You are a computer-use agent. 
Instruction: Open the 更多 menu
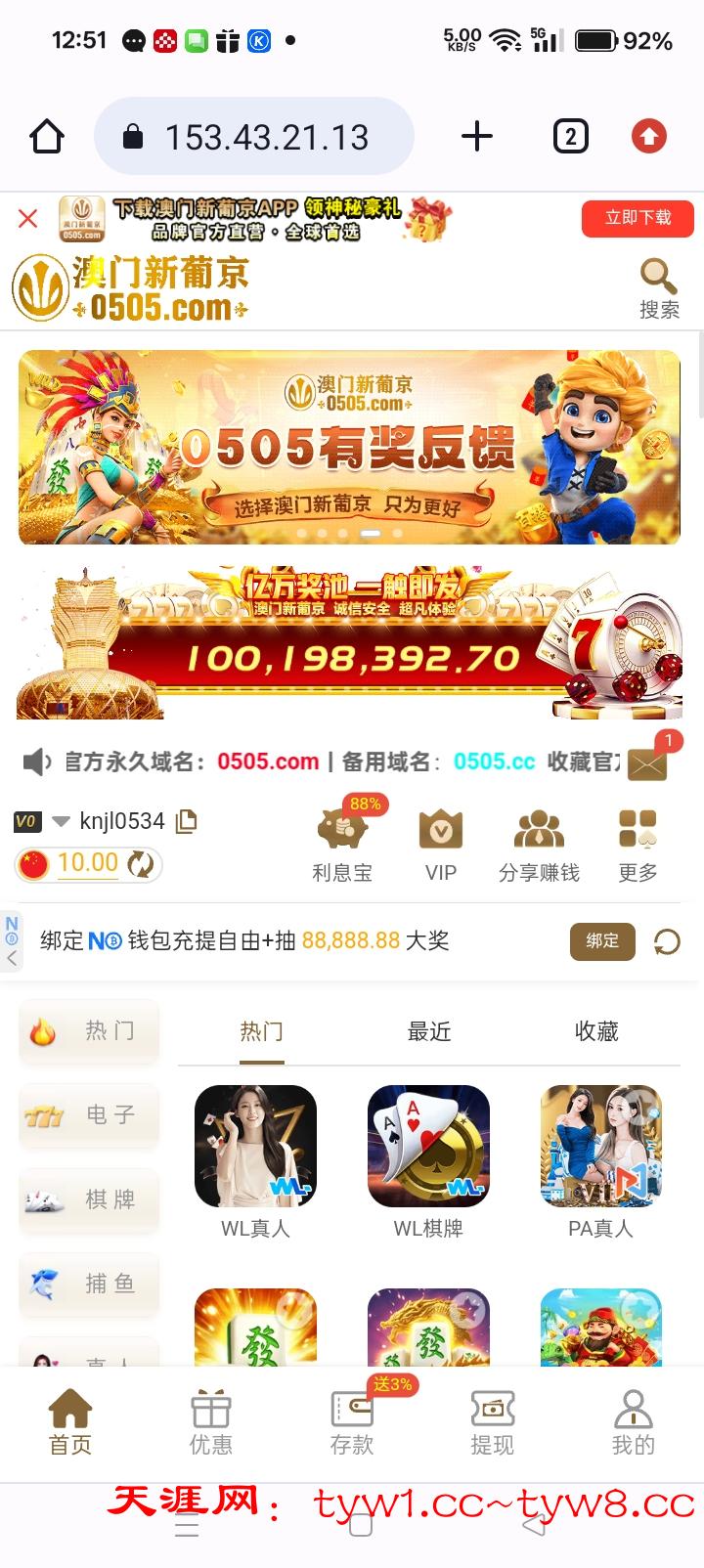point(638,843)
